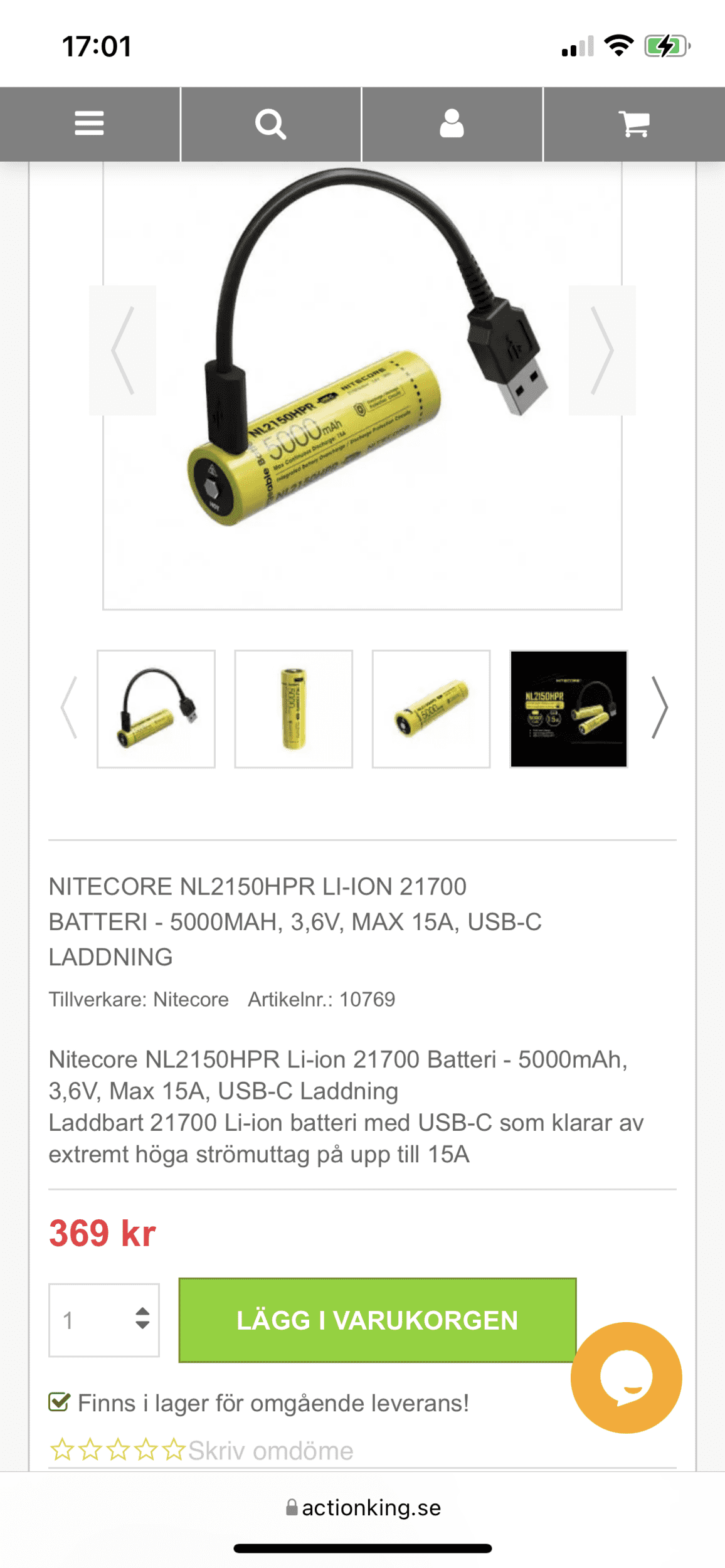This screenshot has height=1568, width=725.
Task: Select the black NL2150HPR promo thumbnail
Action: (x=569, y=709)
